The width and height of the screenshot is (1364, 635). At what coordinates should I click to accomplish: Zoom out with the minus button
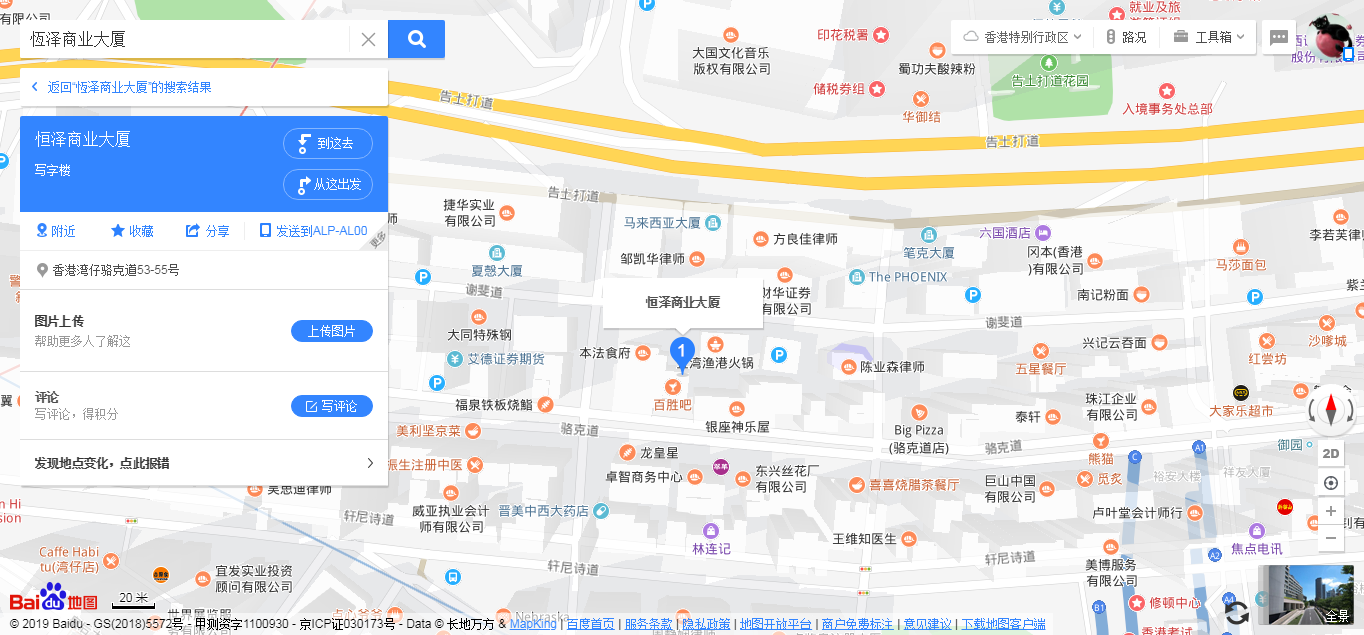click(x=1331, y=538)
